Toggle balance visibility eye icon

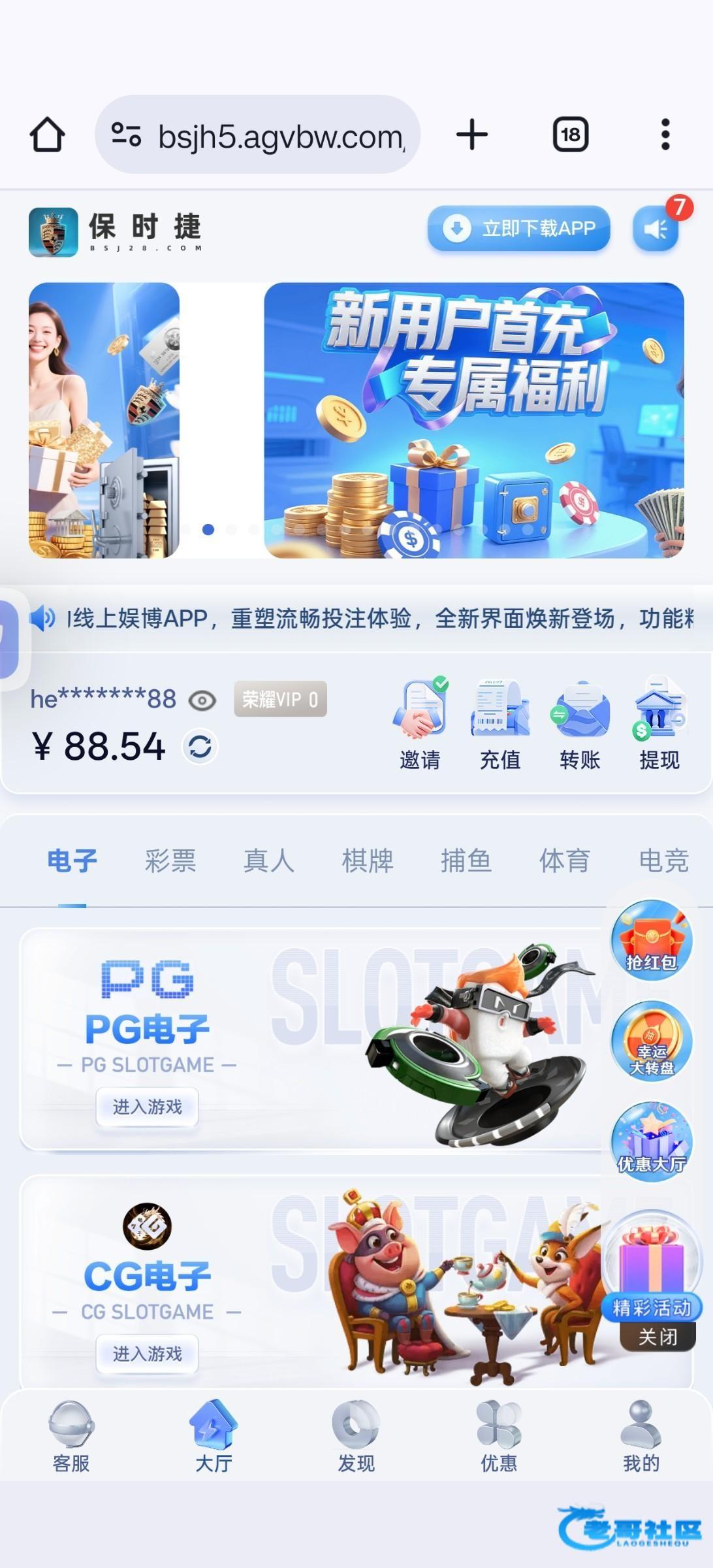[x=202, y=701]
